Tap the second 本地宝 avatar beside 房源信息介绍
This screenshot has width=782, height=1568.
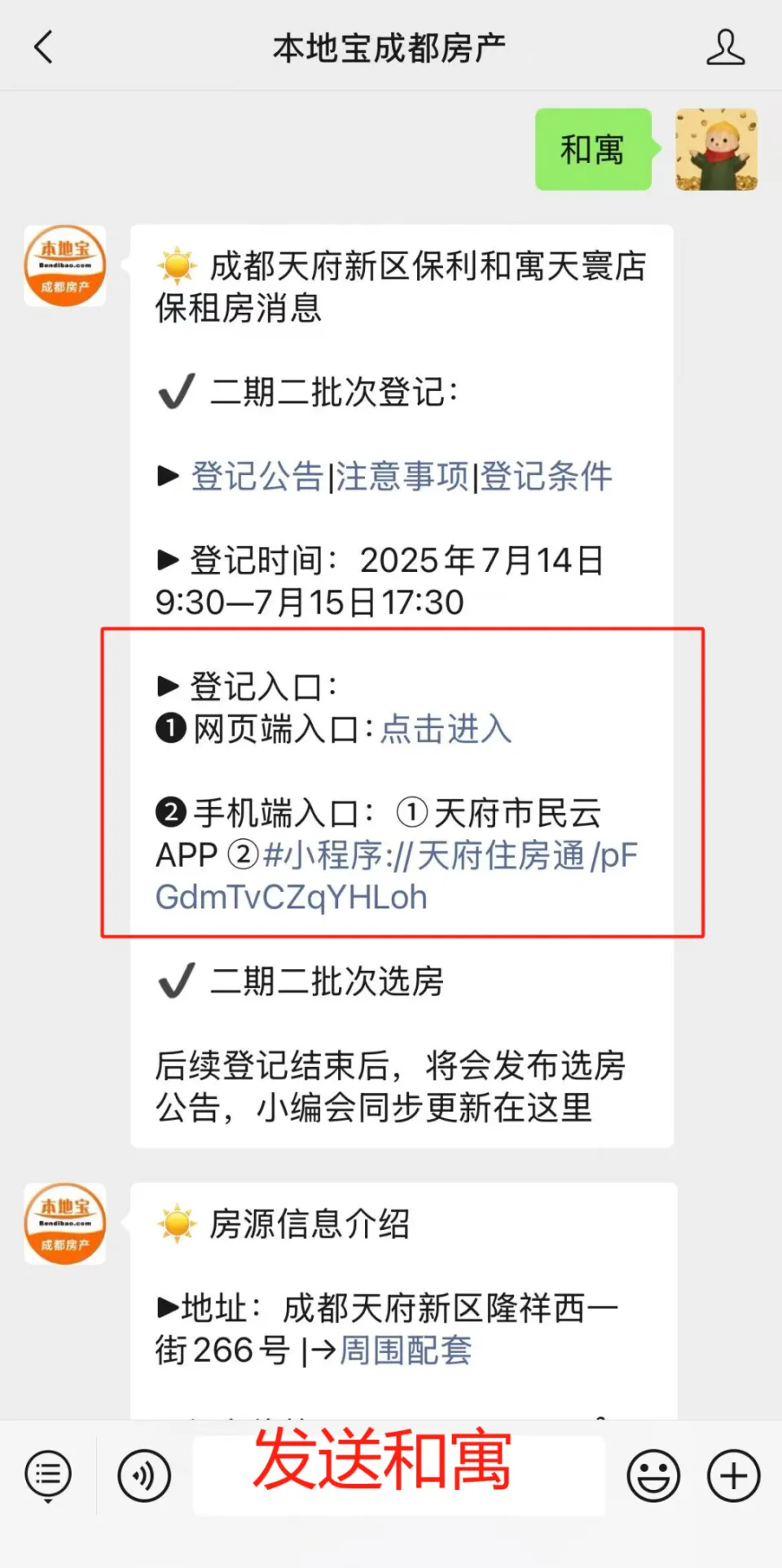[64, 1223]
